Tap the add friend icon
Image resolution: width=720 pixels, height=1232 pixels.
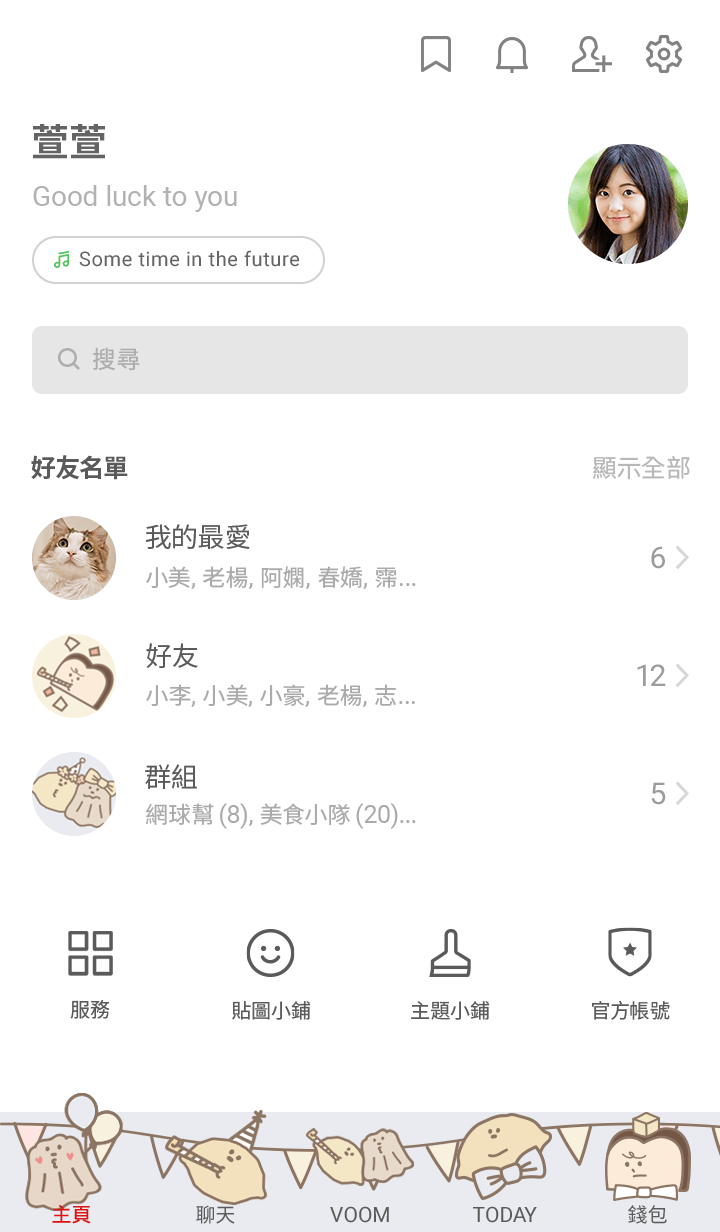(590, 55)
